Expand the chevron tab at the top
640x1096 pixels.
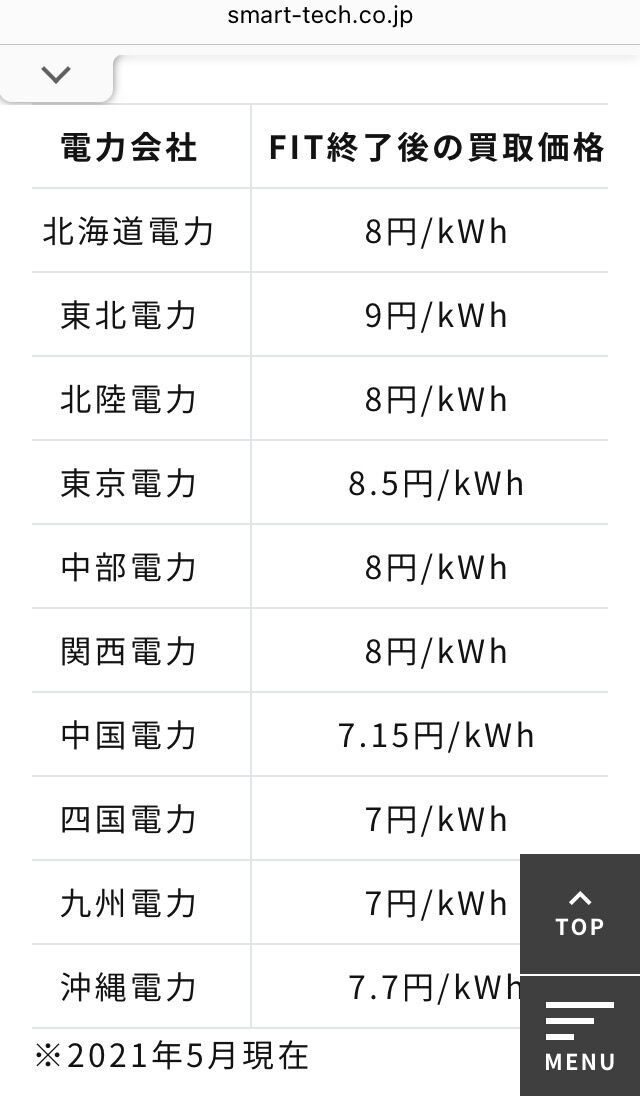(56, 75)
